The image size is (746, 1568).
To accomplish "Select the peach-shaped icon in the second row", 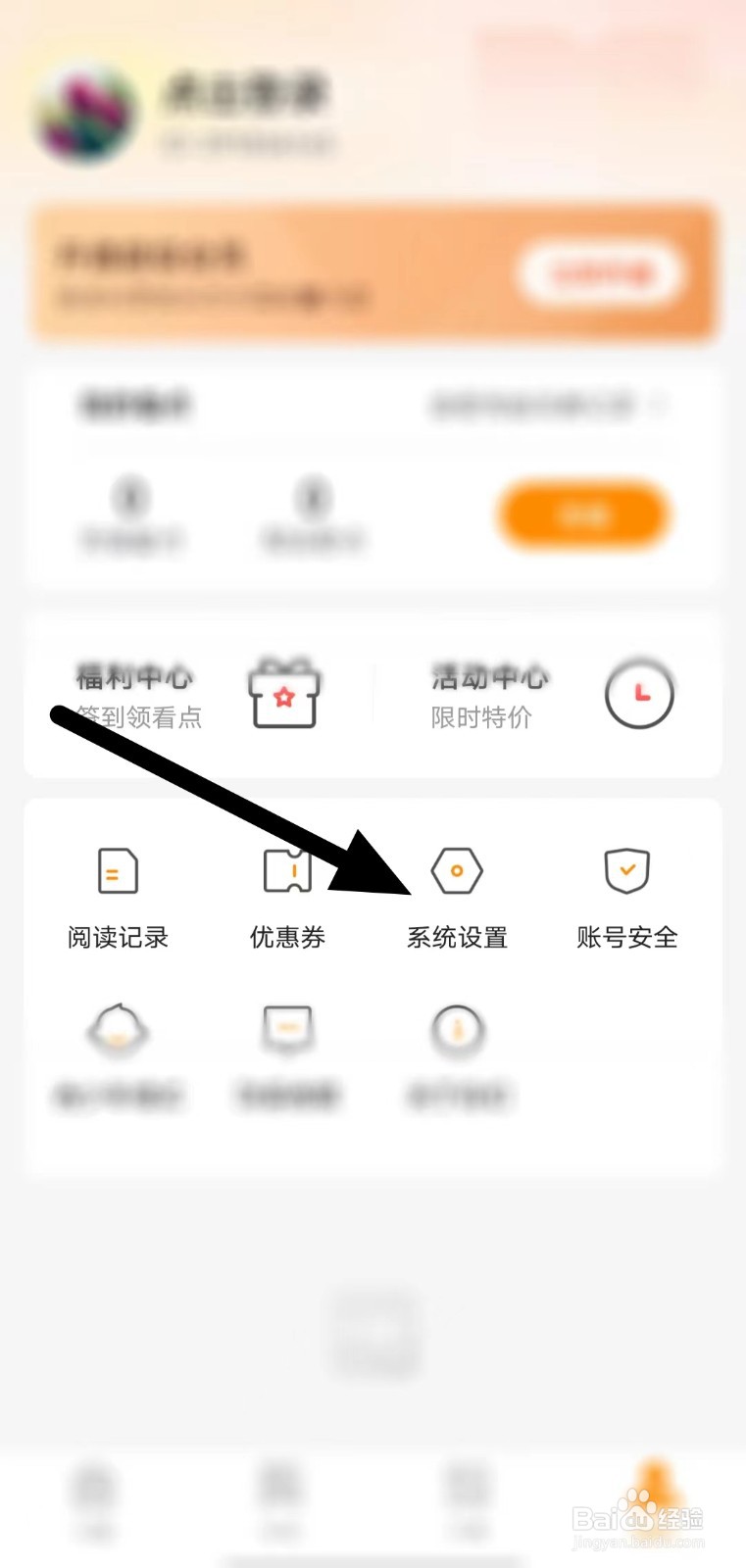I will coord(117,1029).
